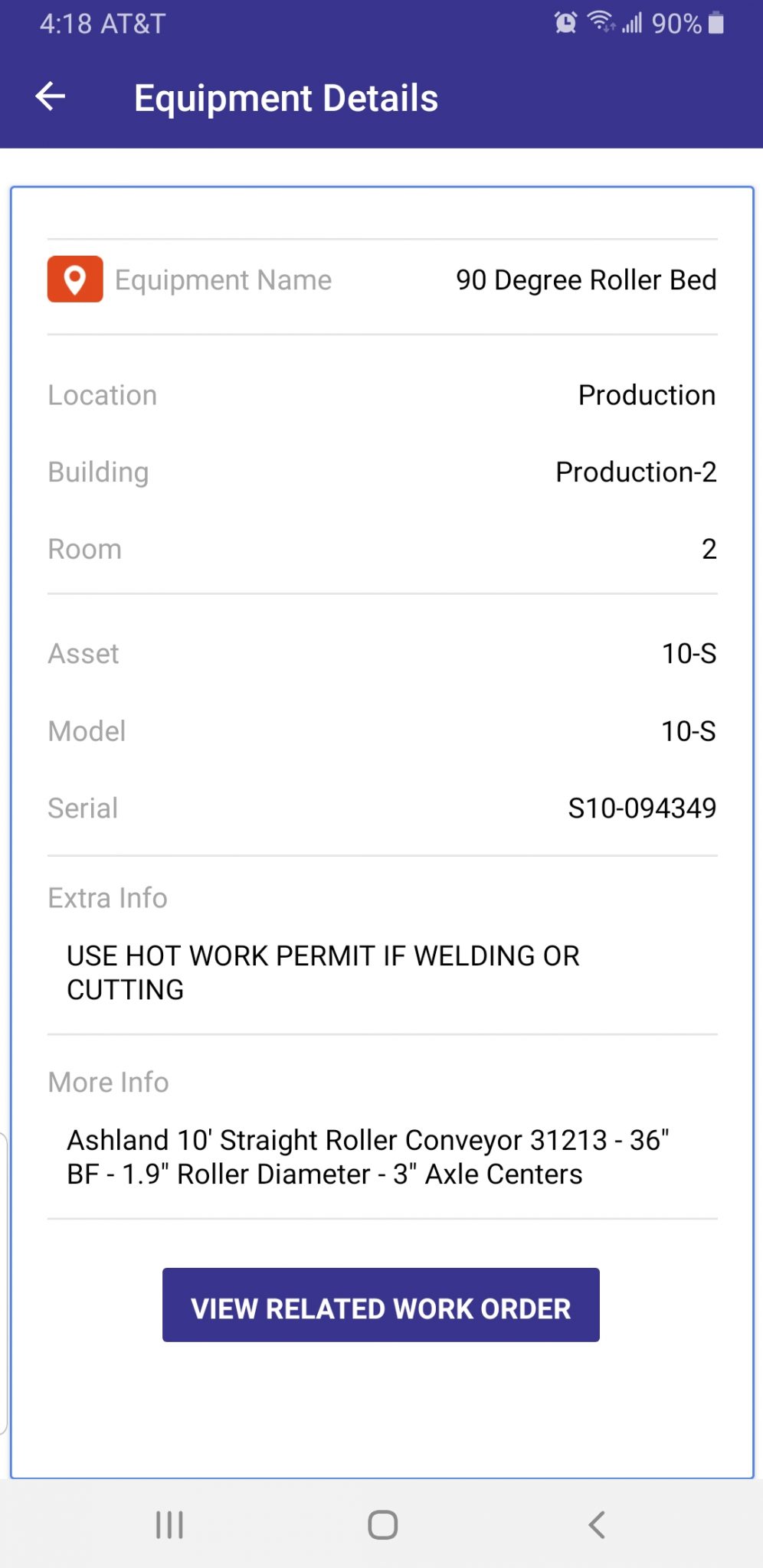Select the More Info conveyor description
Viewport: 763px width, 1568px height.
(x=368, y=1156)
